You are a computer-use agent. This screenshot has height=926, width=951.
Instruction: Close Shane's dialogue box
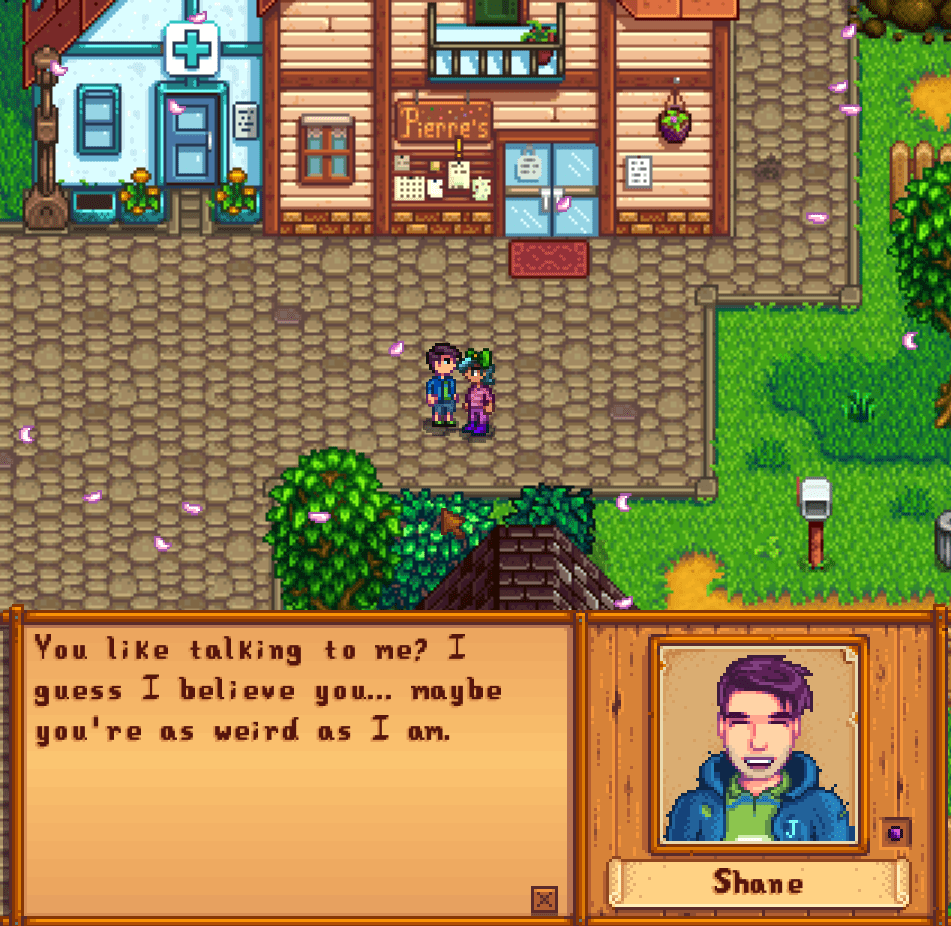pyautogui.click(x=544, y=899)
